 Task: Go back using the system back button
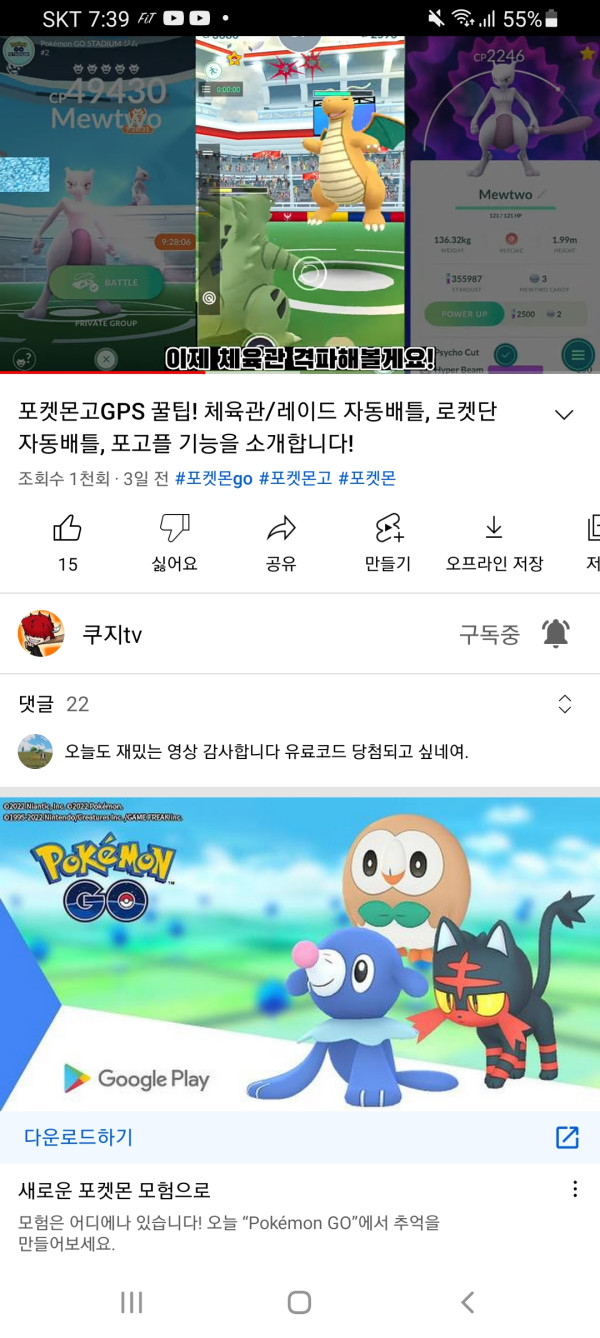pyautogui.click(x=467, y=1301)
